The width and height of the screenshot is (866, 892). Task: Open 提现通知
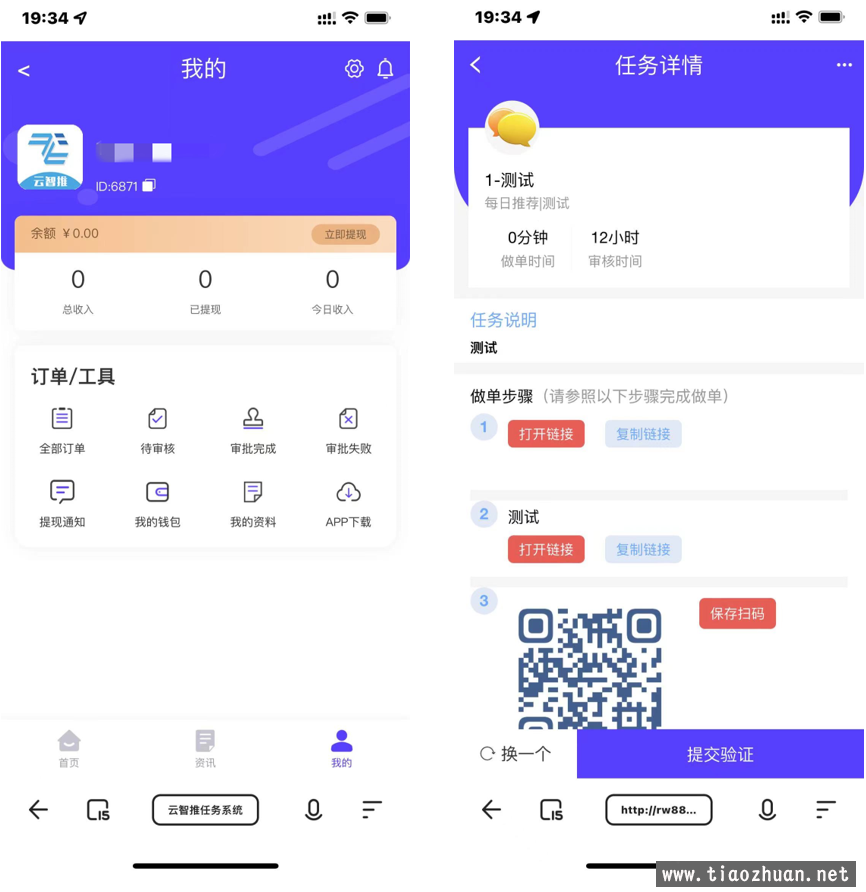tap(62, 503)
